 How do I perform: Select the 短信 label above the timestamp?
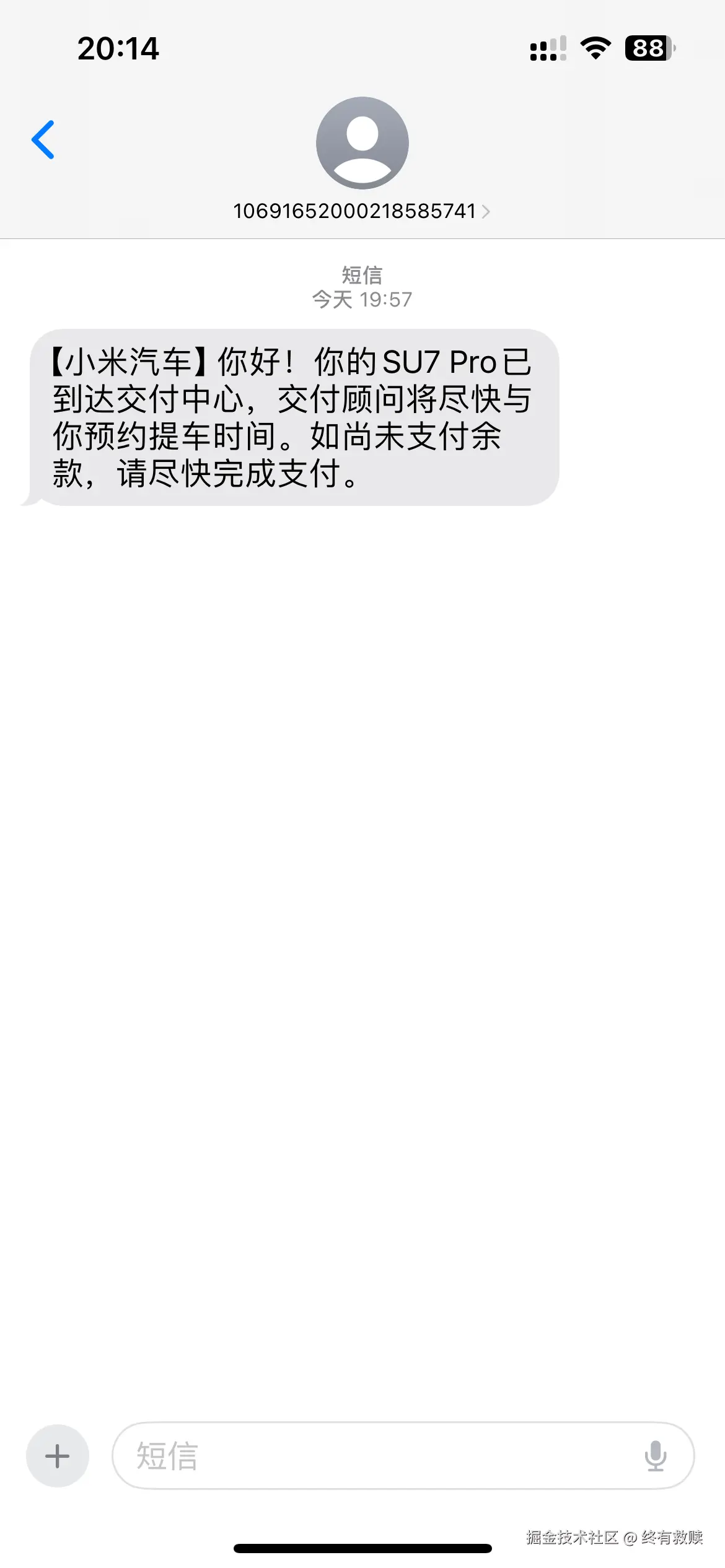tap(362, 275)
